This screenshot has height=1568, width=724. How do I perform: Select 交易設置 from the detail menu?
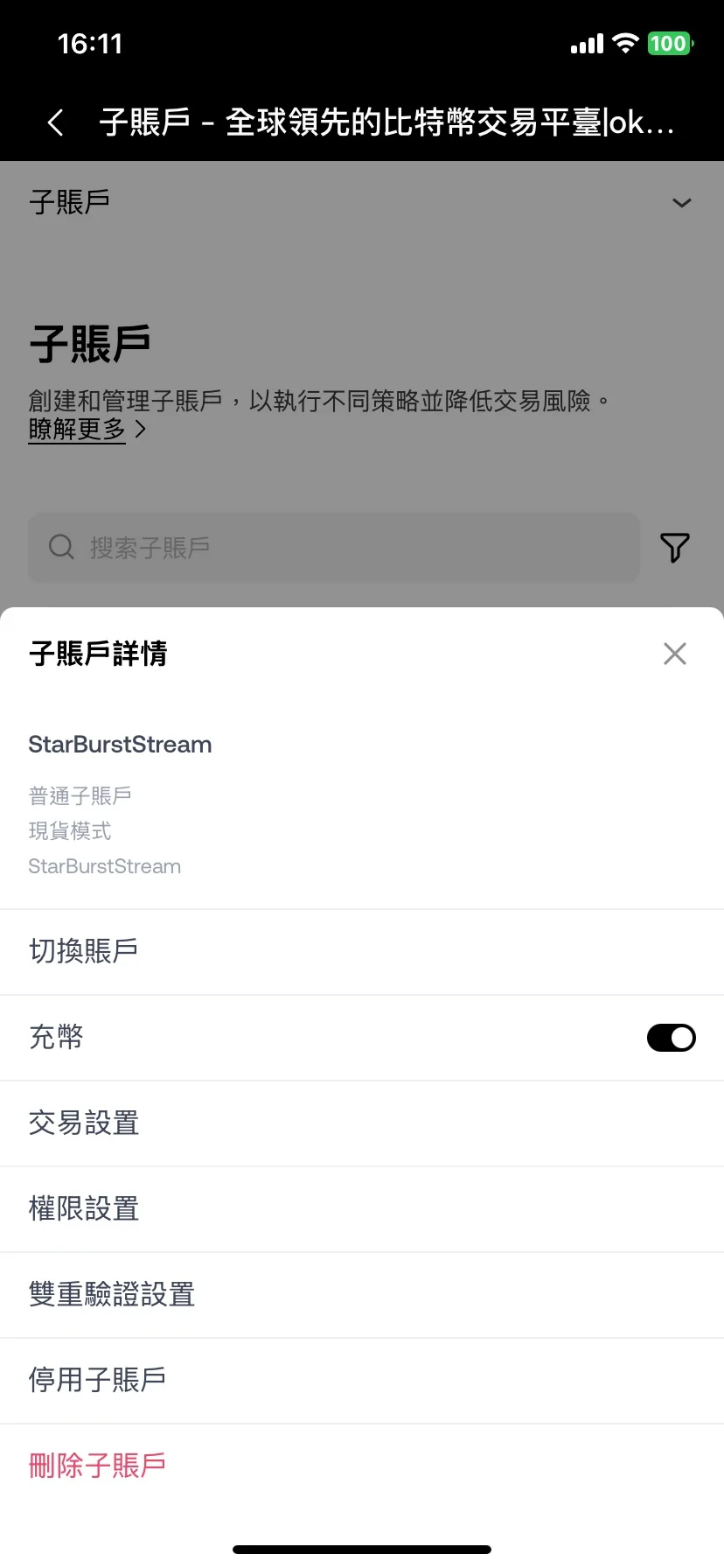pyautogui.click(x=83, y=1123)
